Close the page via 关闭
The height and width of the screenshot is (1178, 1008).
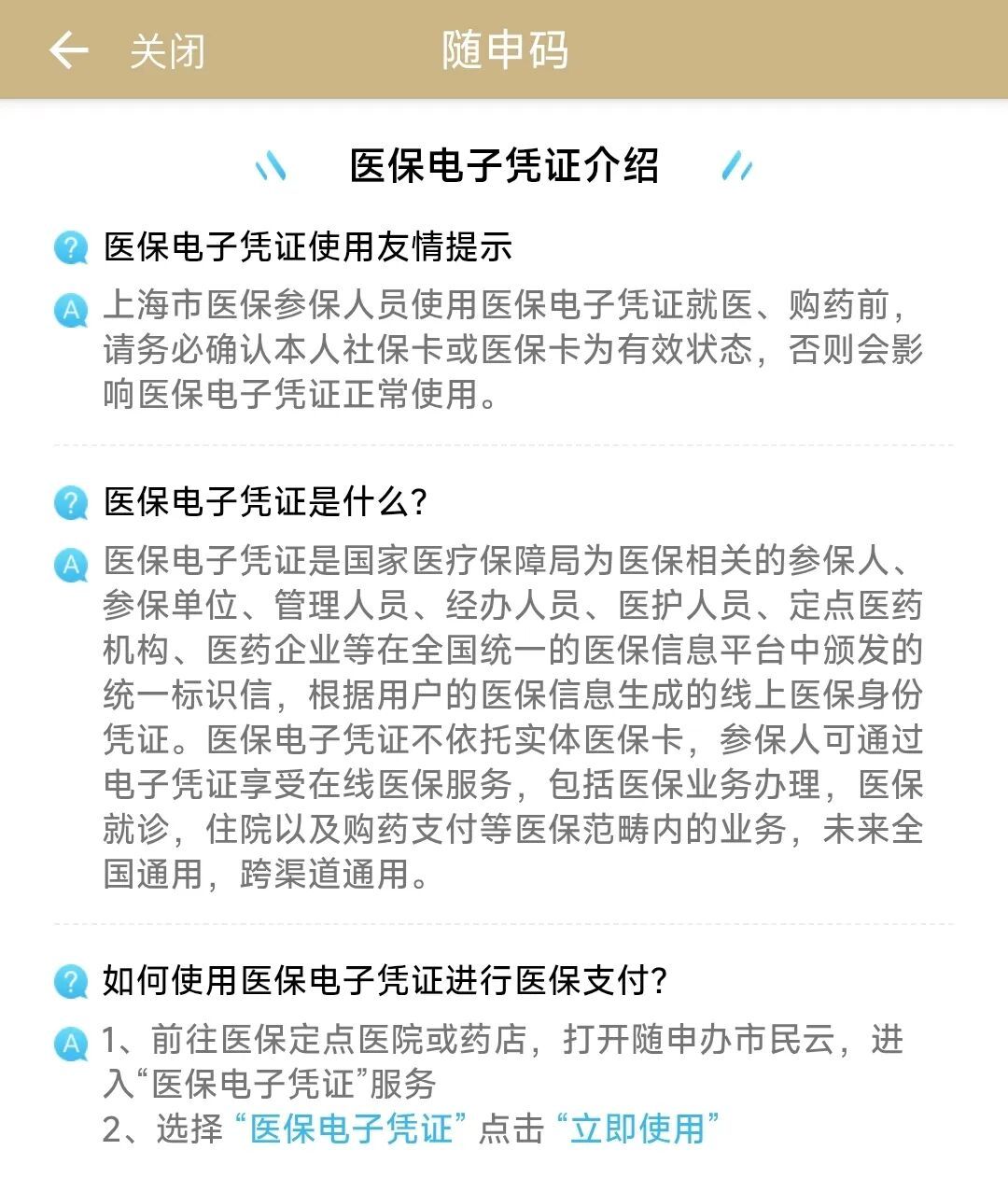point(166,51)
